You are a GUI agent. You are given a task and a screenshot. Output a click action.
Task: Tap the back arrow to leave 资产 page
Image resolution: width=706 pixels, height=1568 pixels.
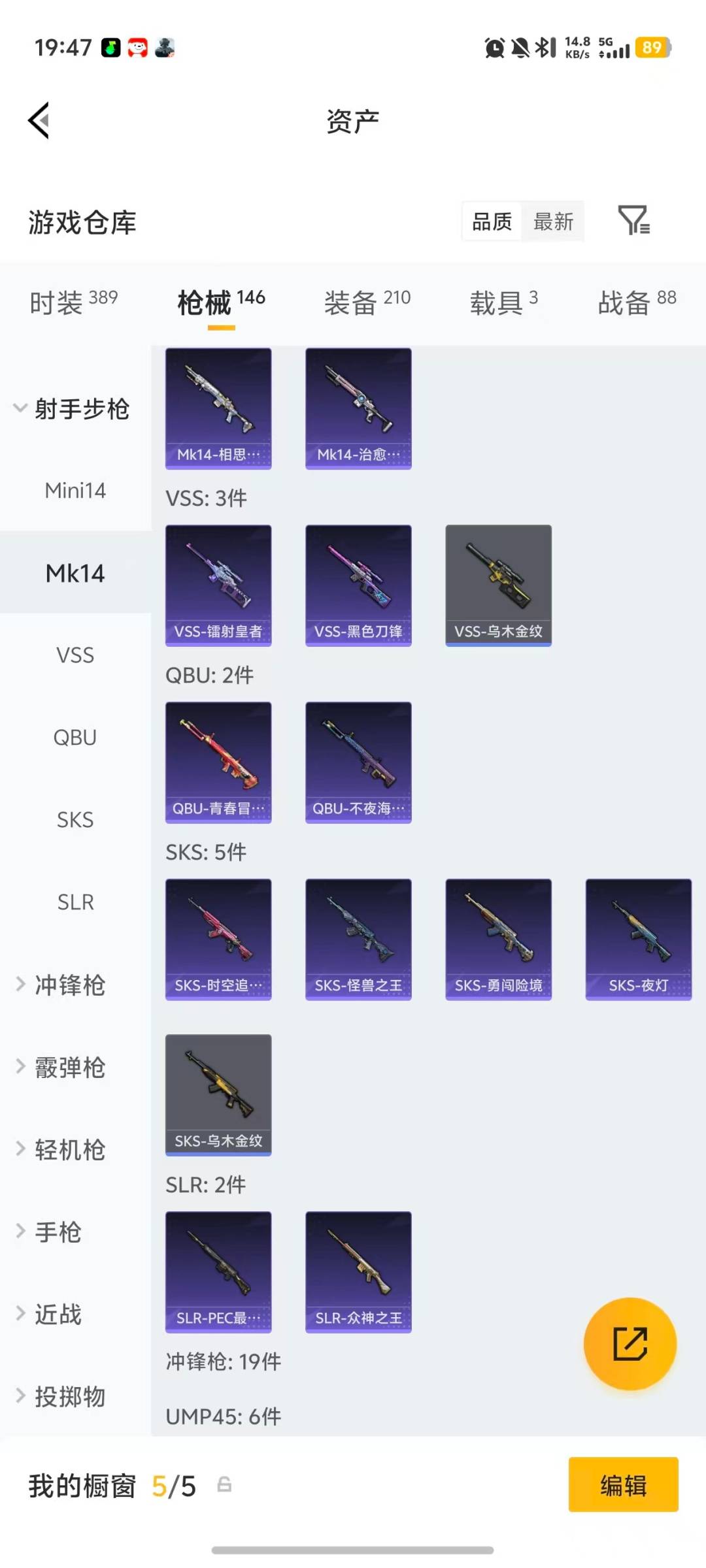(x=38, y=120)
